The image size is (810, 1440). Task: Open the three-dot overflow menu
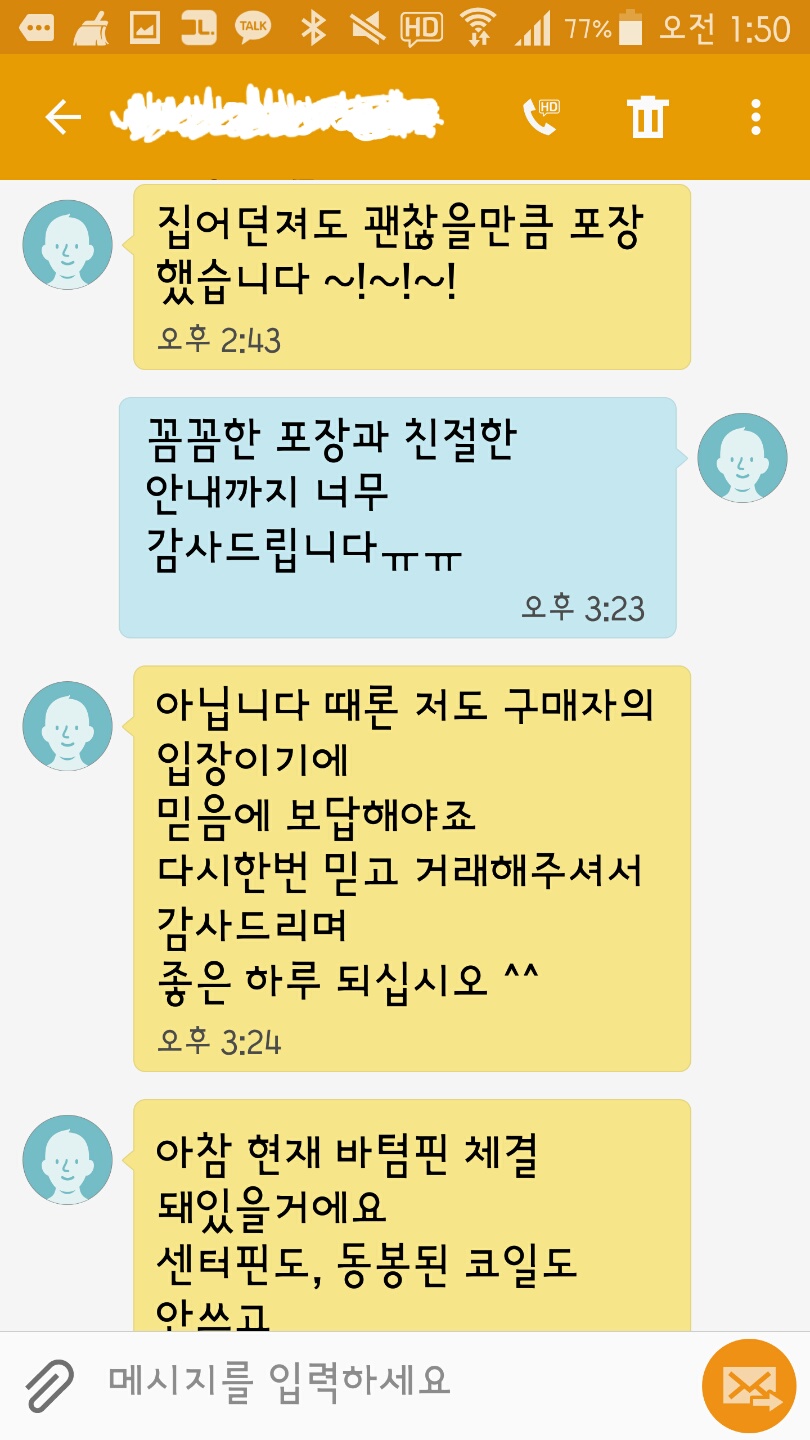pos(756,118)
